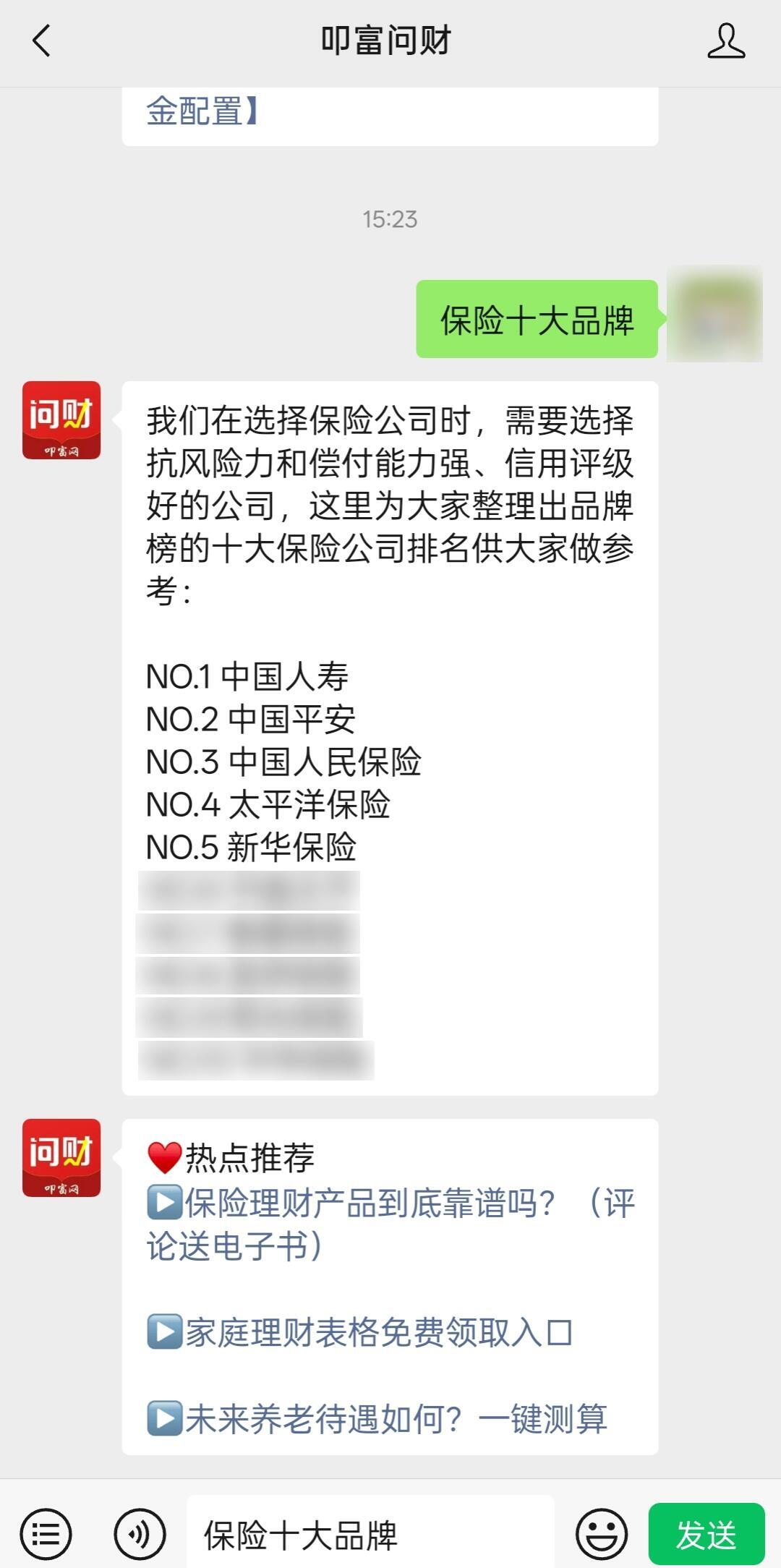Open link 保险理财产品到底靠谱吗

click(390, 1224)
